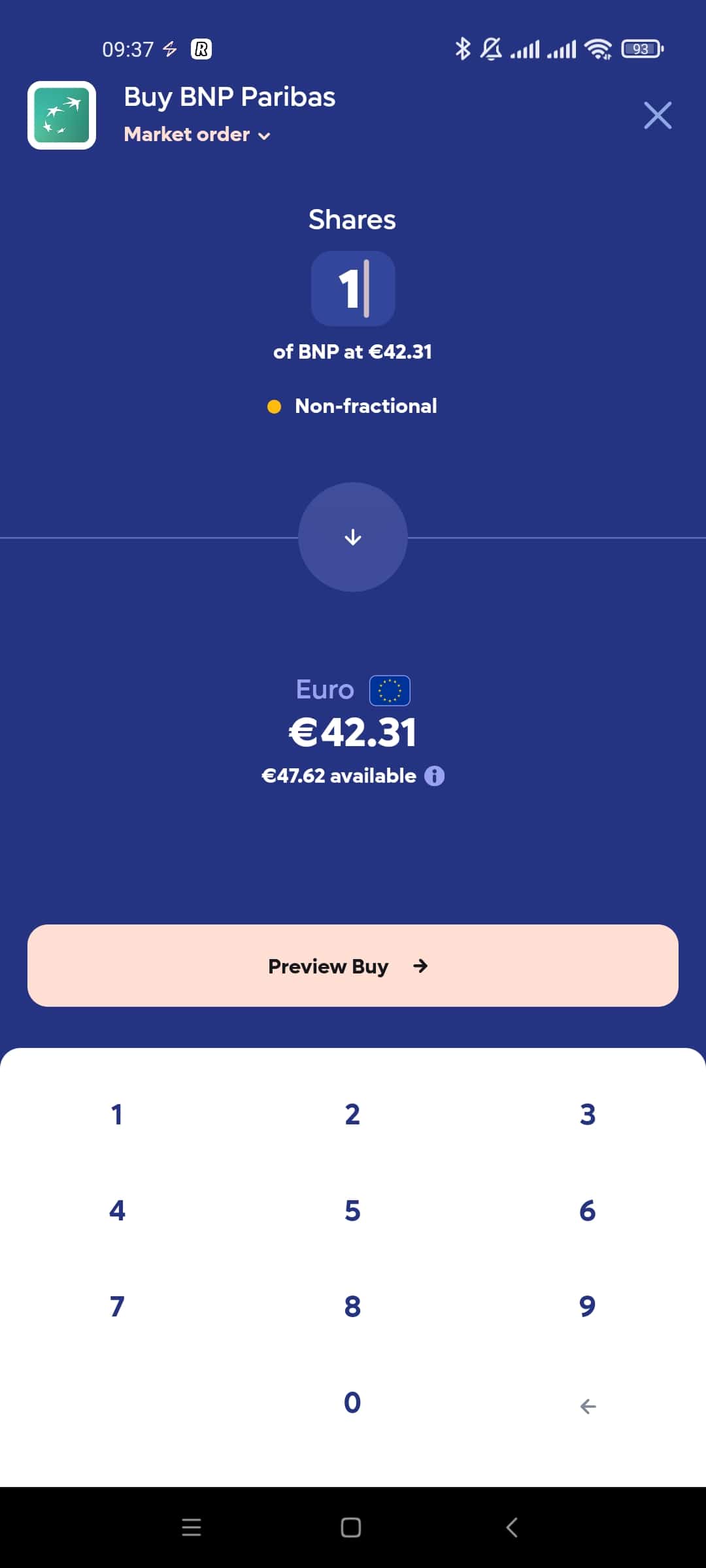Tap the Buy BNP Paribas title
This screenshot has height=1568, width=706.
(230, 97)
